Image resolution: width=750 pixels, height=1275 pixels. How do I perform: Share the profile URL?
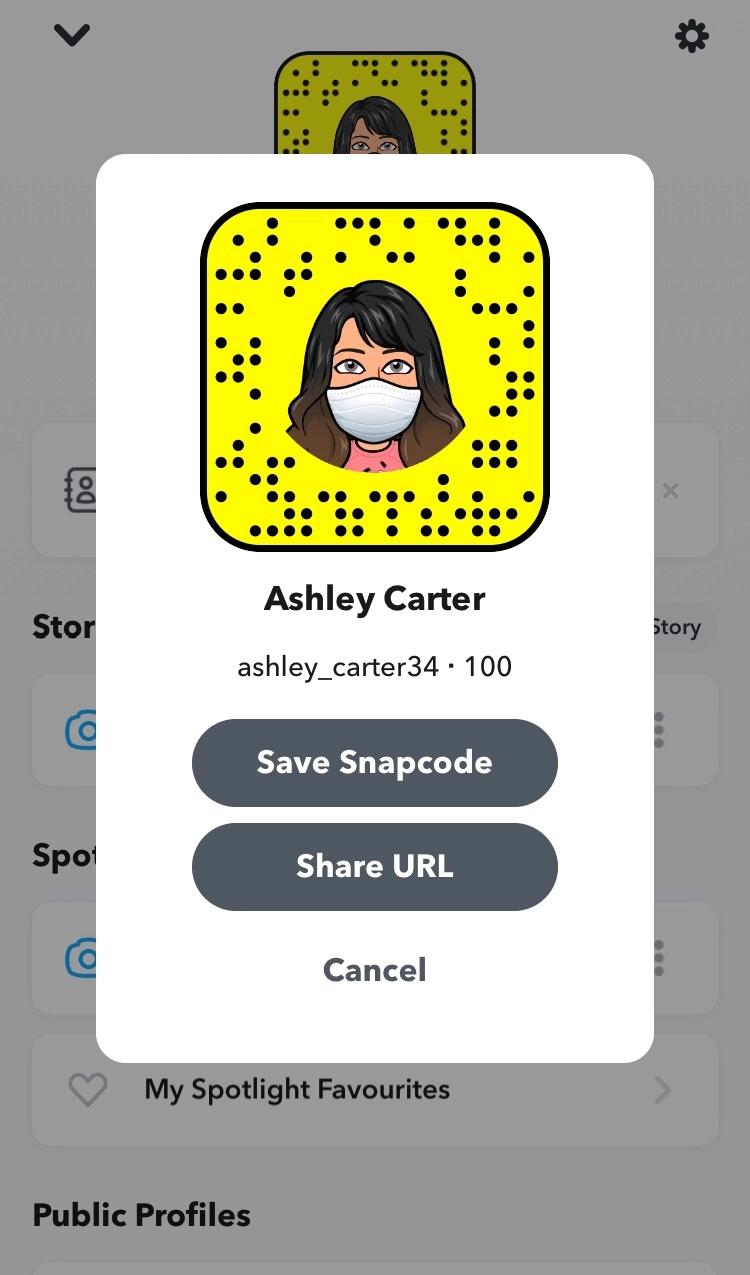tap(374, 866)
